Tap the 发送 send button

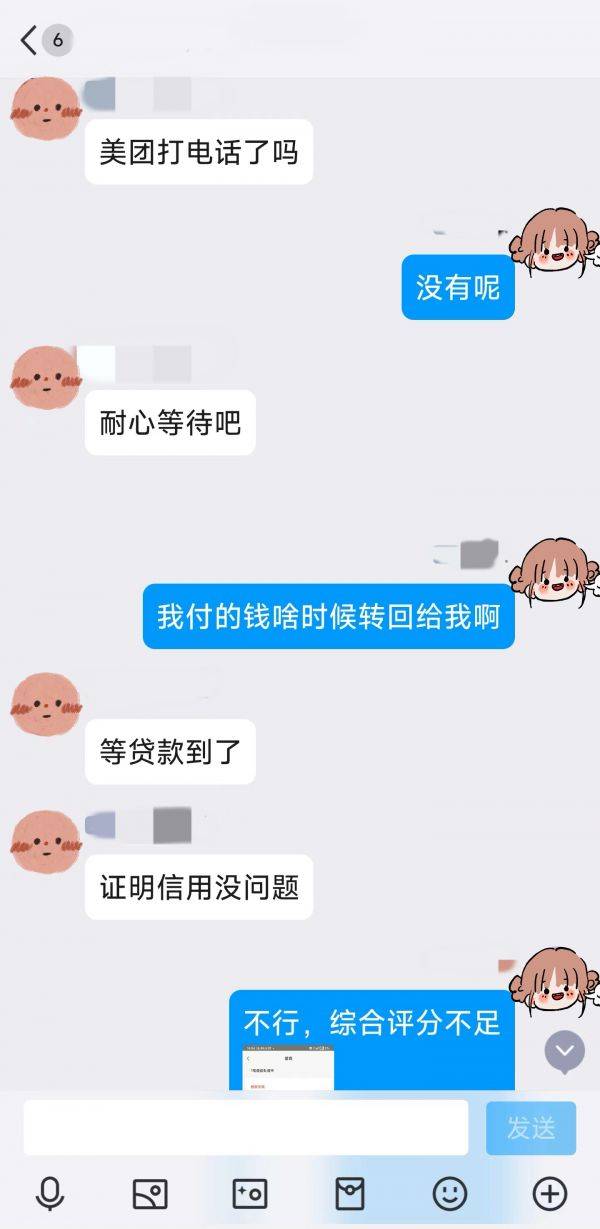pos(530,1128)
